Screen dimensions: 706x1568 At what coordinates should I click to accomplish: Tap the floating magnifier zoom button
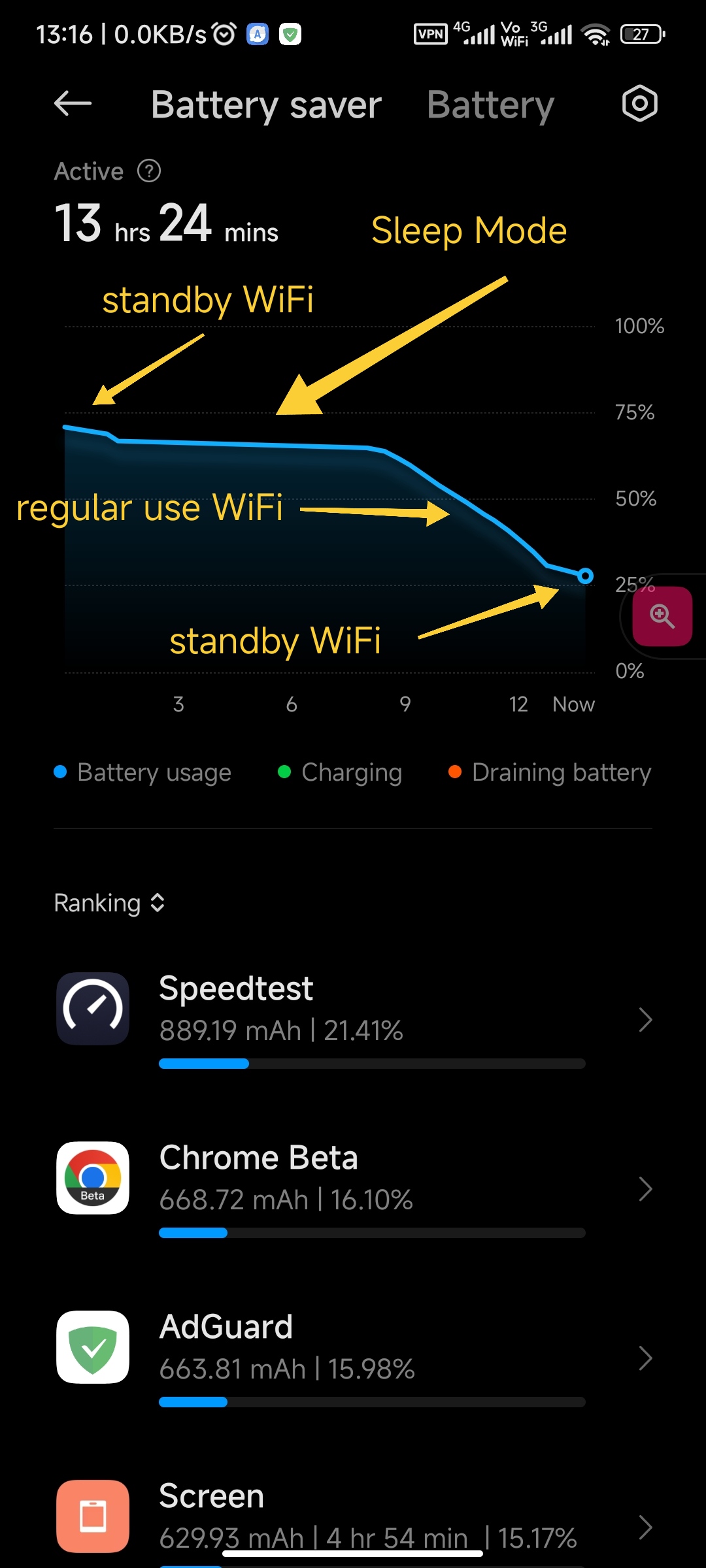pos(662,616)
